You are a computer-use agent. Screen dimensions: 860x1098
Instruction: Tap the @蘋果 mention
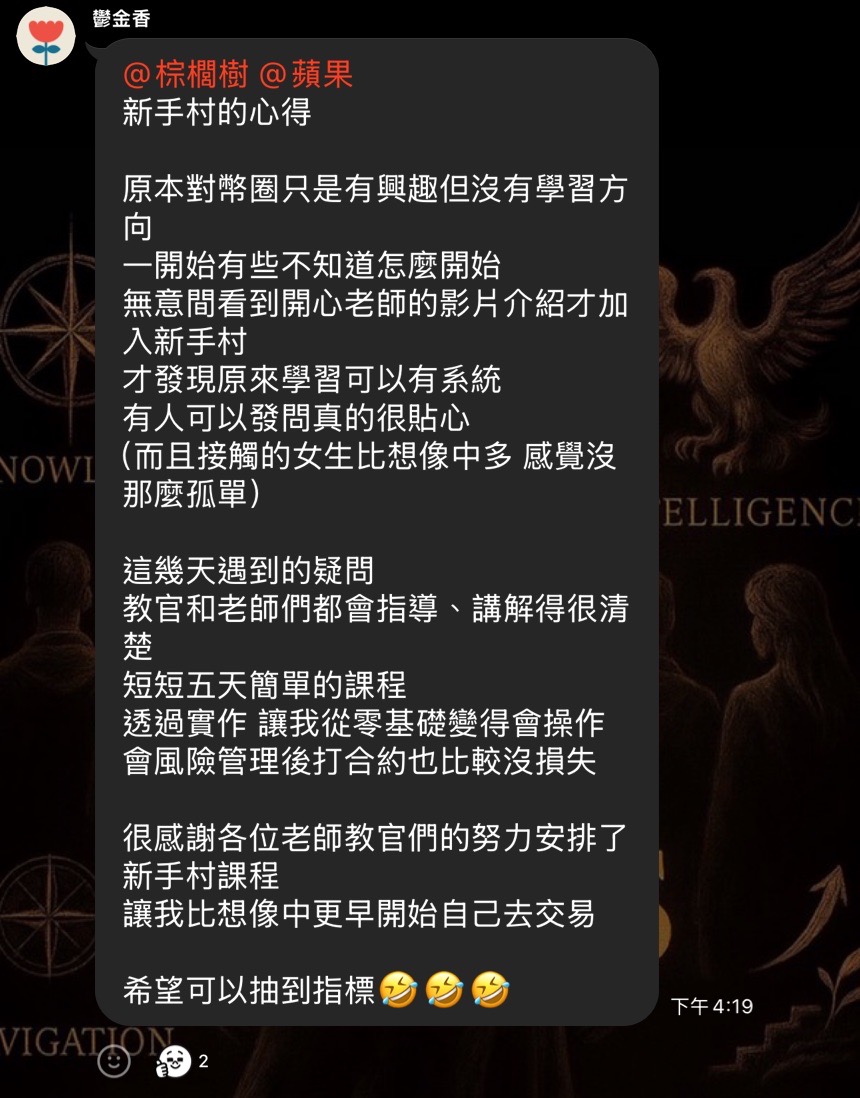(x=306, y=75)
